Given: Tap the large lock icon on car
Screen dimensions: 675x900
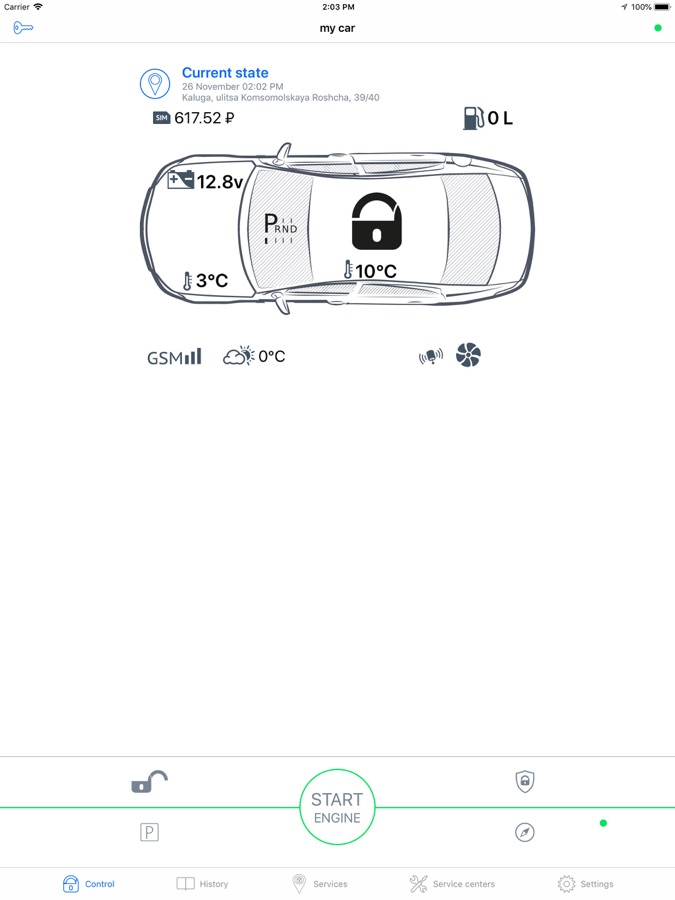Looking at the screenshot, I should (377, 222).
